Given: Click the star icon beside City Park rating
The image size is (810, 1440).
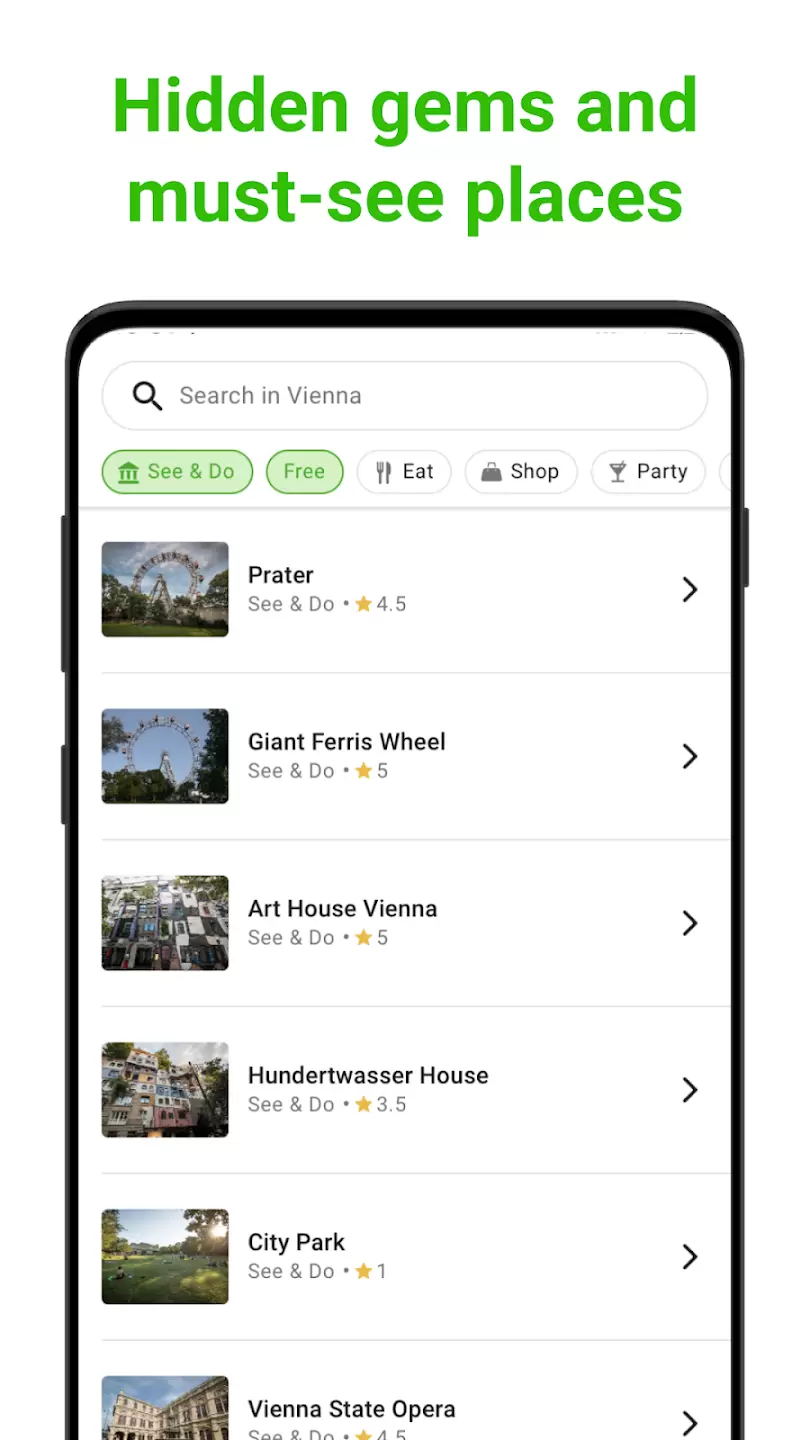Looking at the screenshot, I should [366, 1271].
